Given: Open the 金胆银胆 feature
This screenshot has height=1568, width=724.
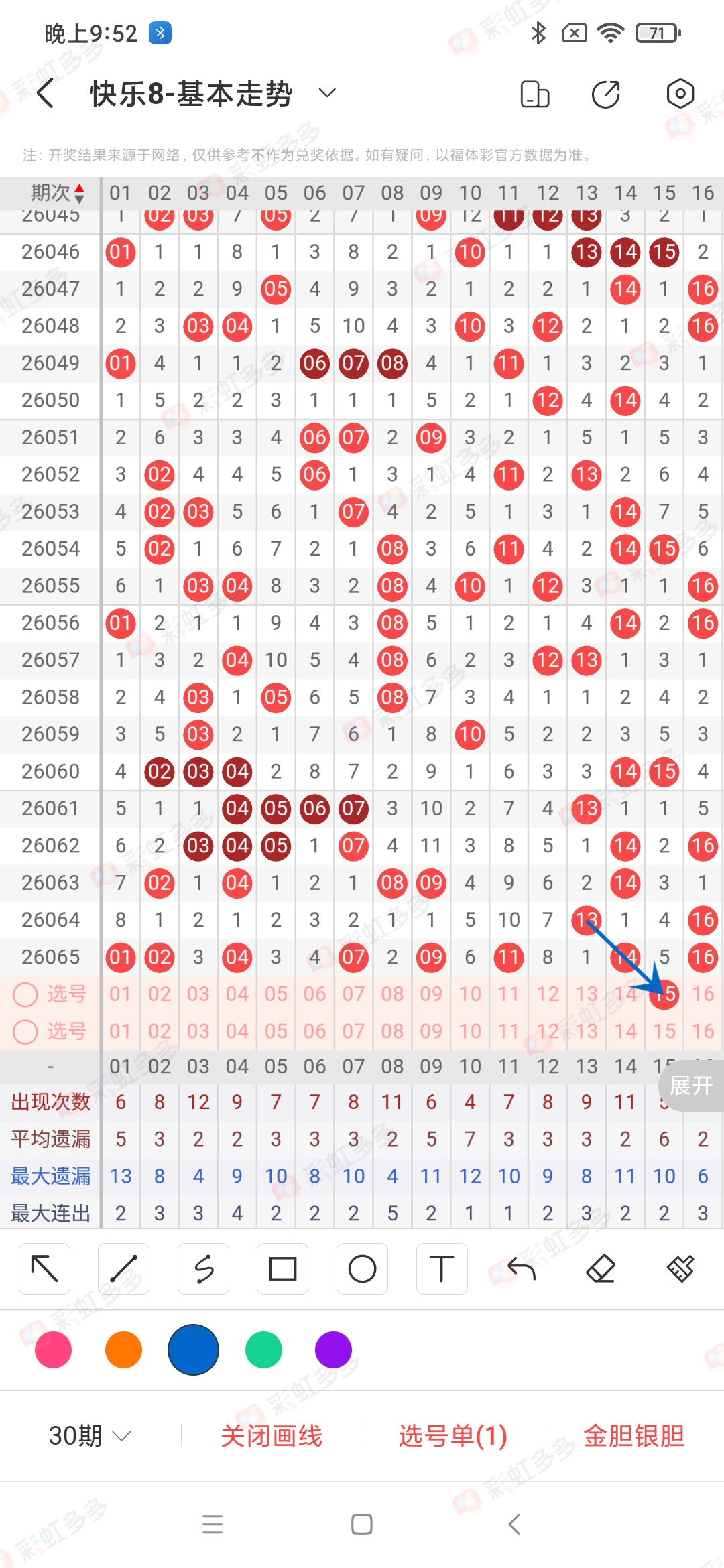Looking at the screenshot, I should click(632, 1434).
